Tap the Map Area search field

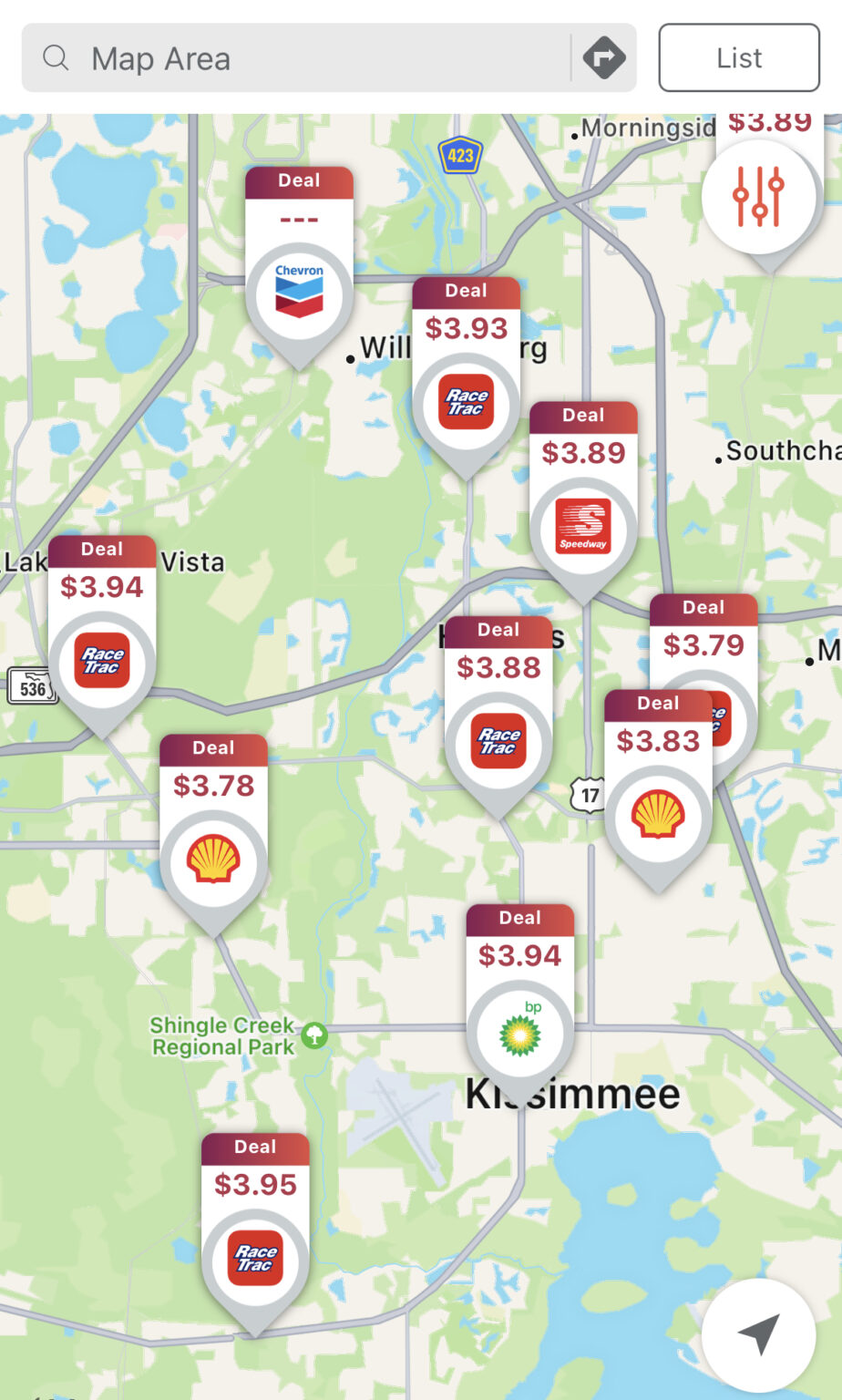pyautogui.click(x=301, y=59)
